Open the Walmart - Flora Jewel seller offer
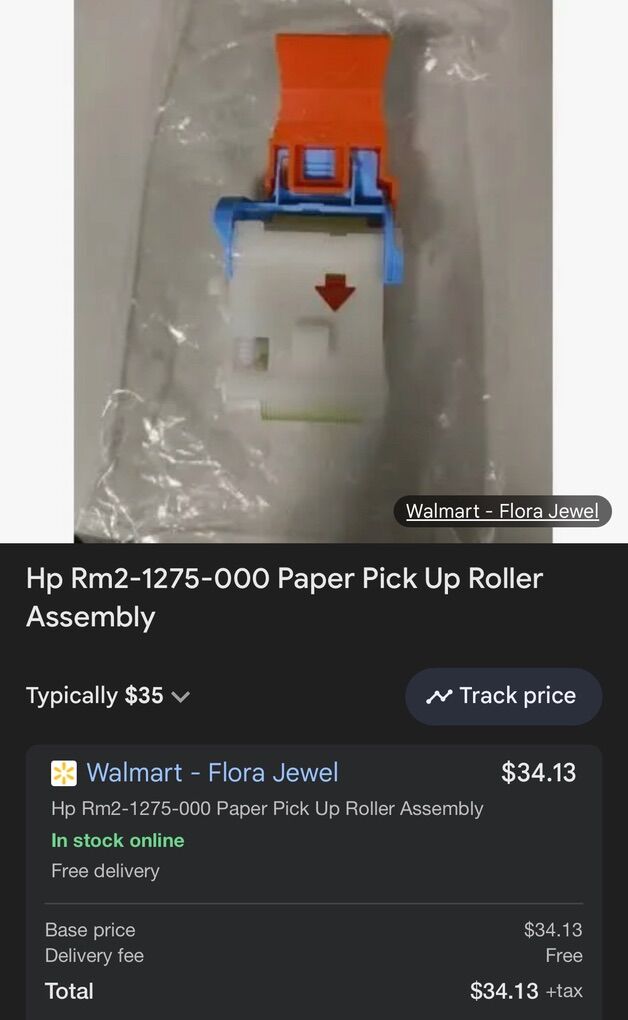628x1020 pixels. (x=212, y=773)
